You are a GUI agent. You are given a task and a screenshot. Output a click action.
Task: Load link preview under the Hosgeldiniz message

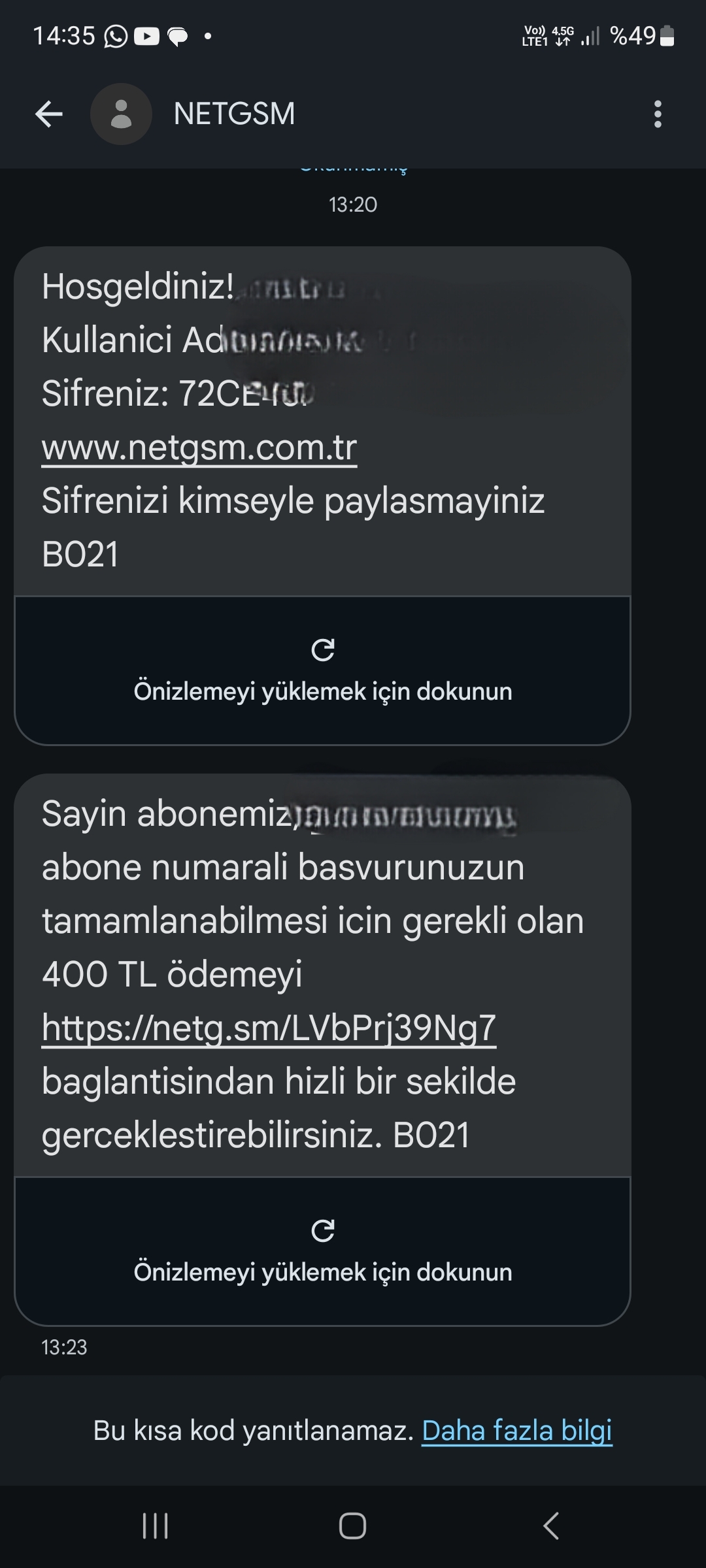click(322, 670)
